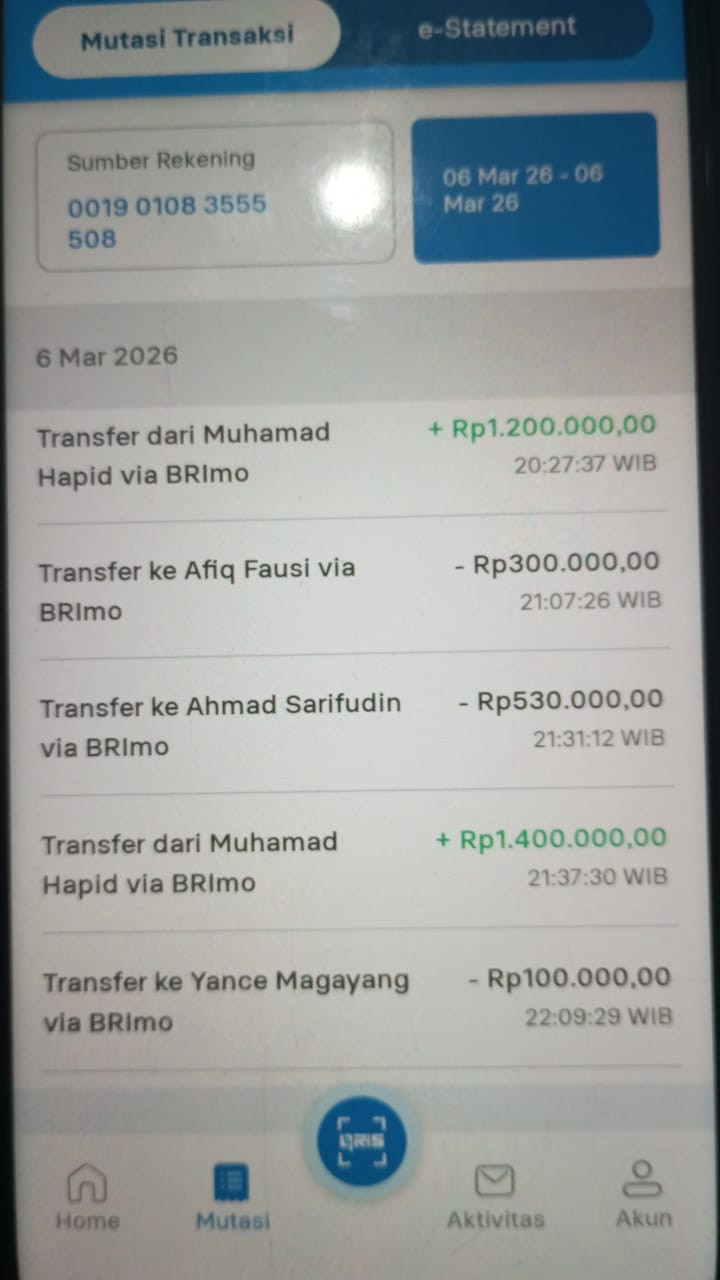The image size is (720, 1280).
Task: View the transfer to Ahmad Sarifudin
Action: [352, 725]
